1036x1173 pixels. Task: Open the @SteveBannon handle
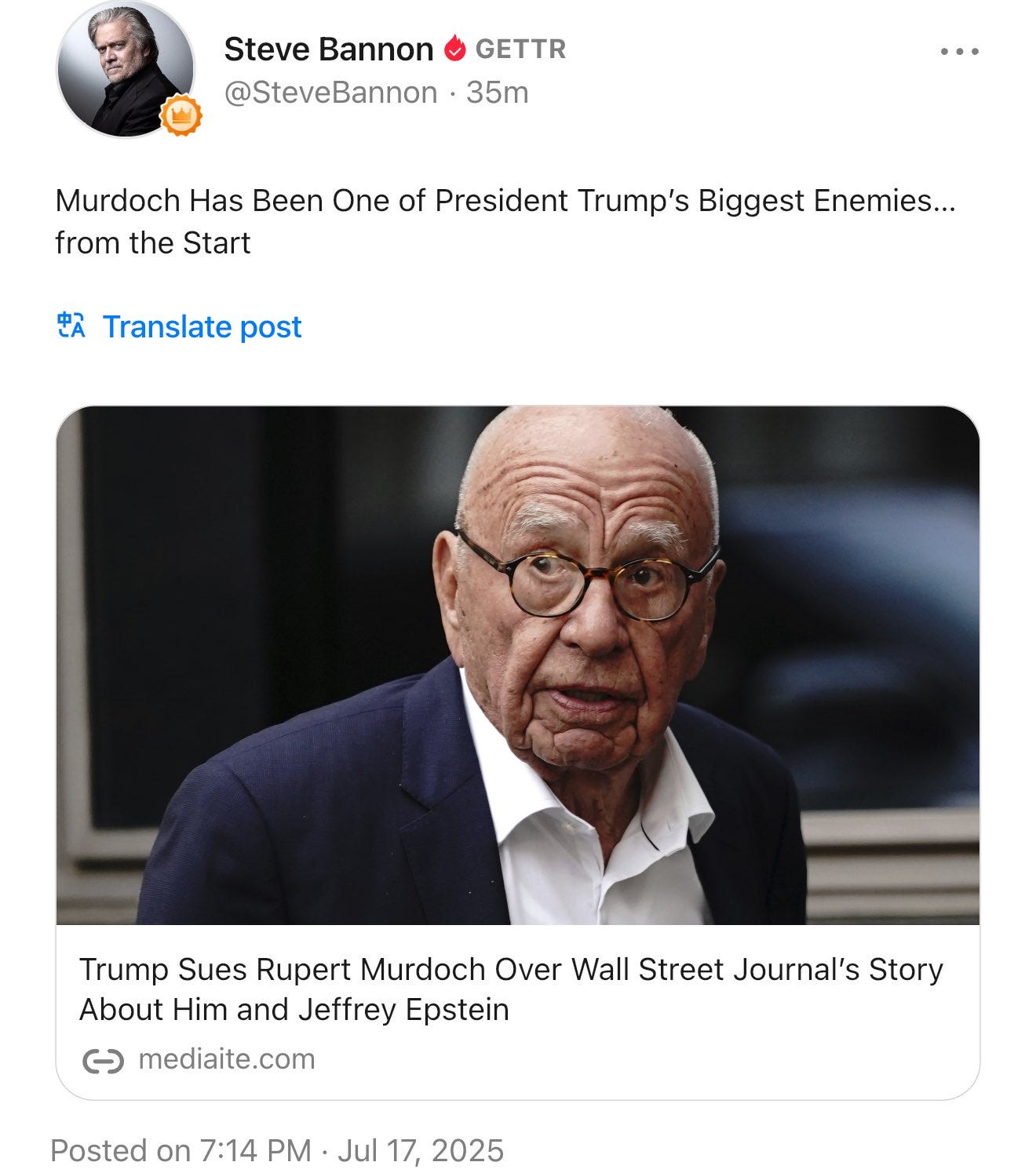[x=330, y=93]
